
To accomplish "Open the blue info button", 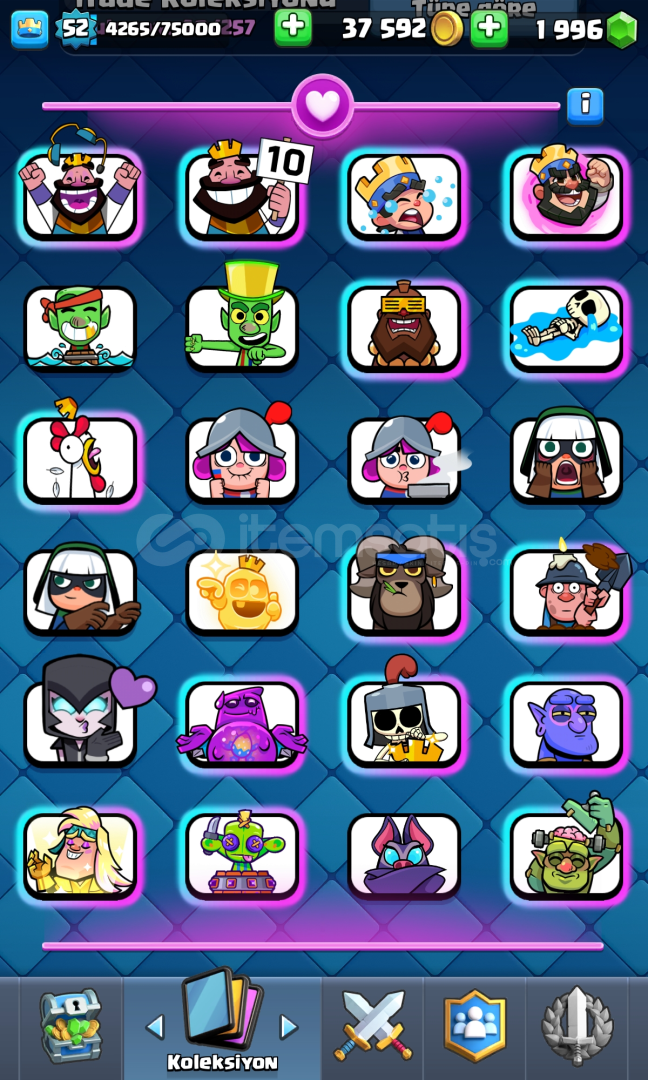I will (585, 106).
